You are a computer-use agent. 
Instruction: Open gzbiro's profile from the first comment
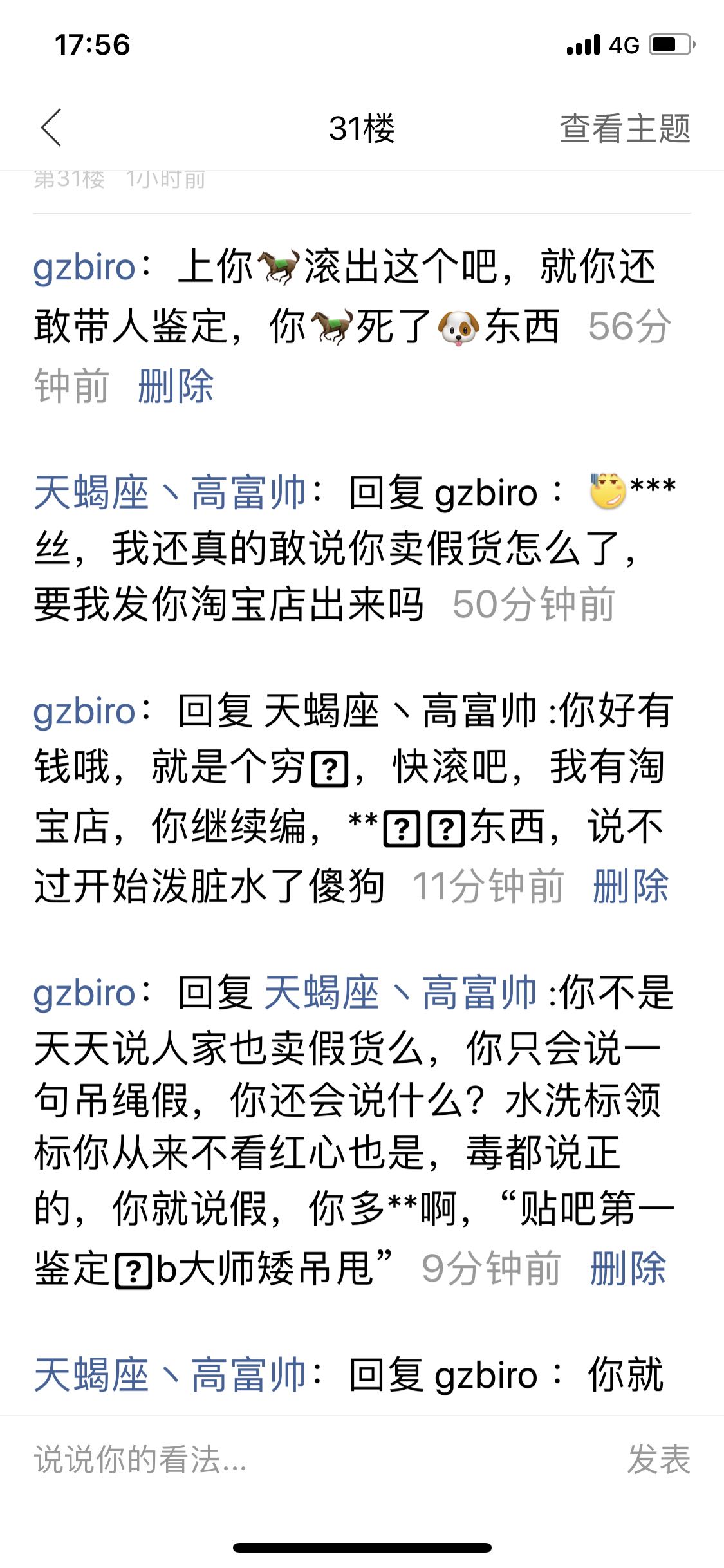click(85, 267)
